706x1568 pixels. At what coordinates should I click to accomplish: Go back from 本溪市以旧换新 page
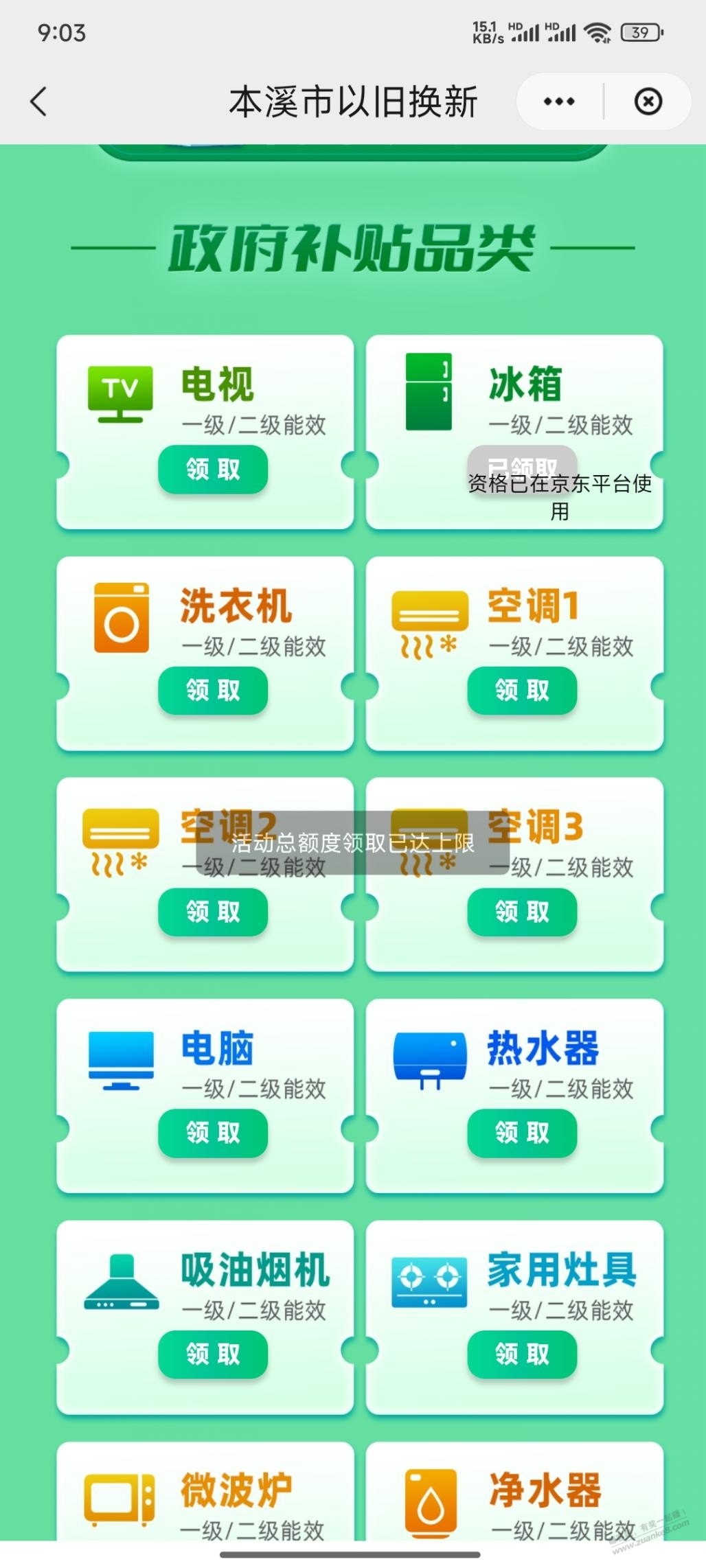click(39, 102)
